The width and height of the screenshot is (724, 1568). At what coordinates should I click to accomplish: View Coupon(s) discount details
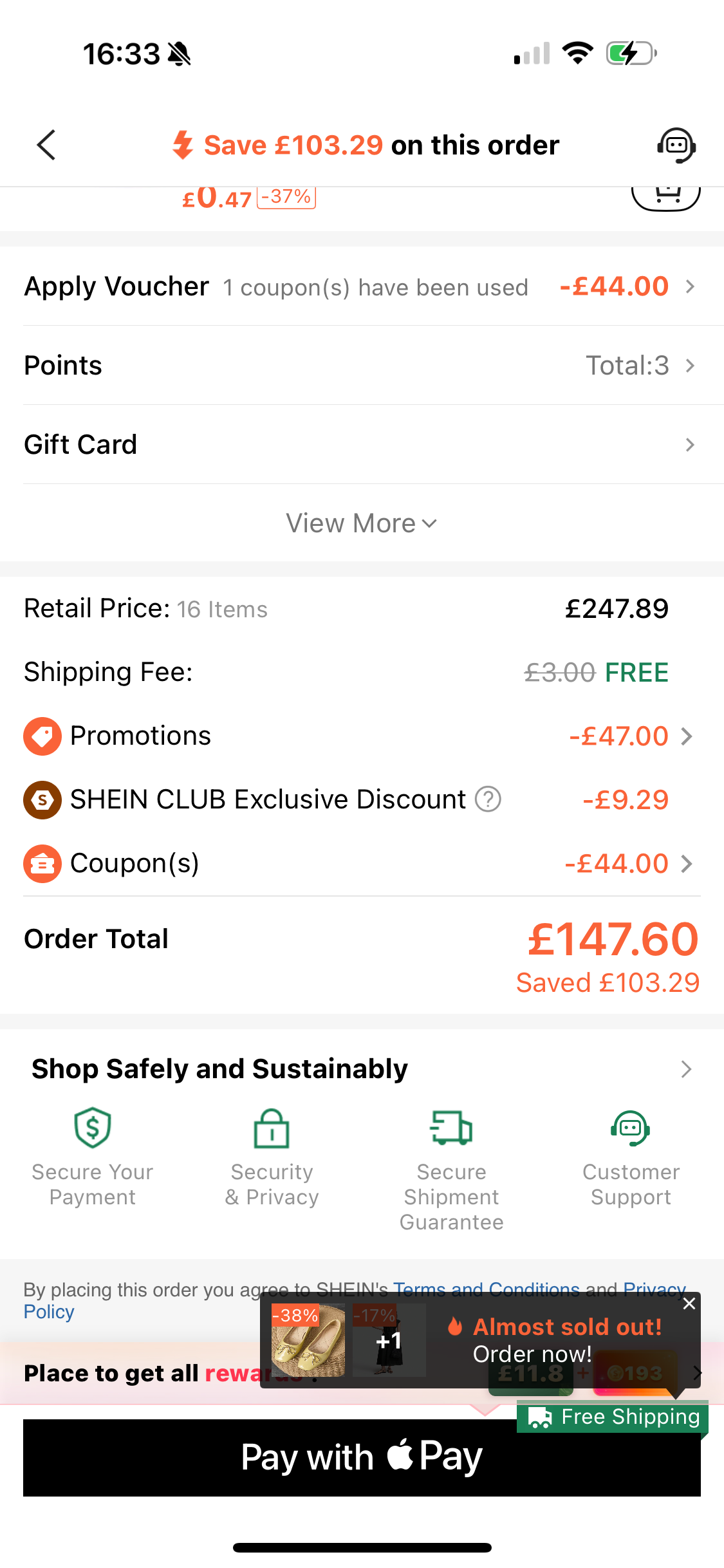click(x=631, y=863)
